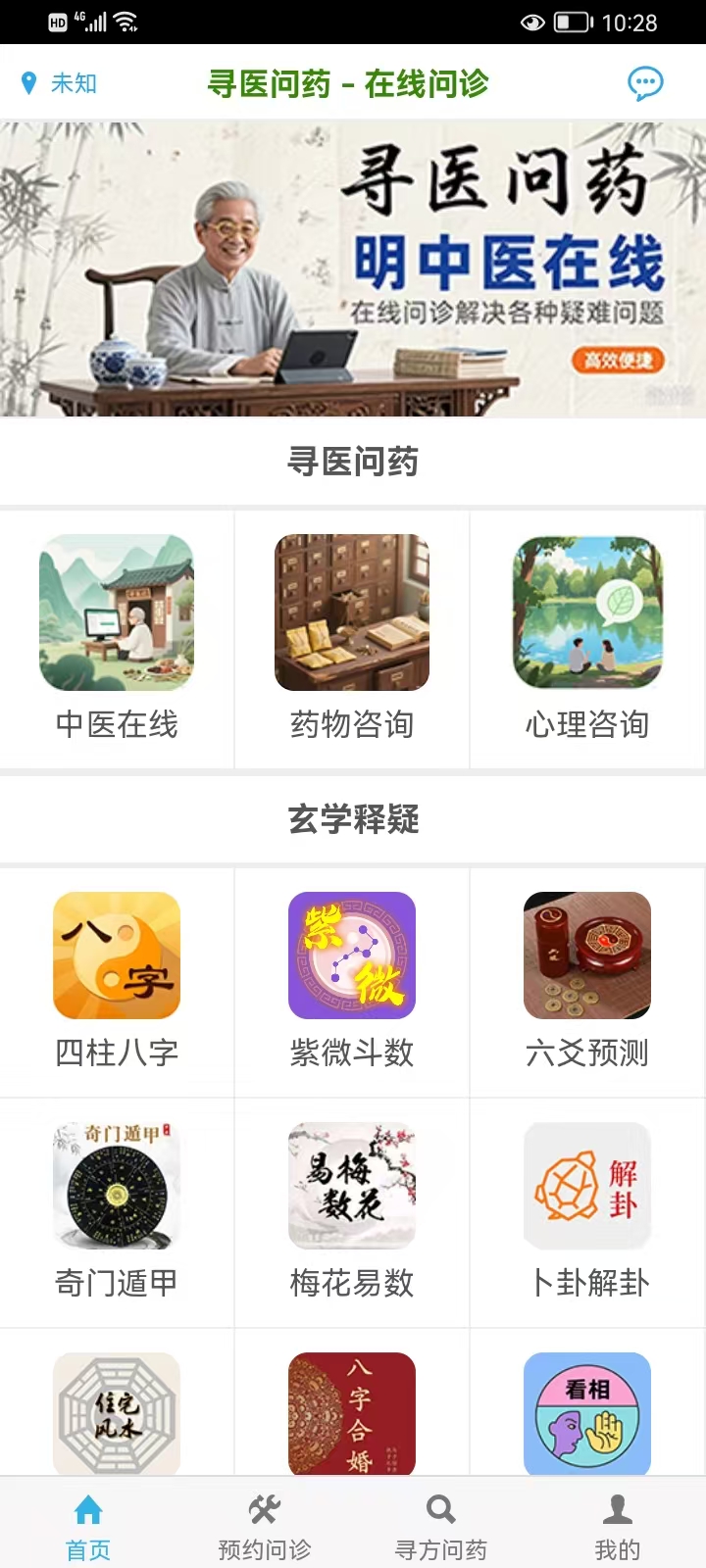
Task: Tap 卜卦解卦 item
Action: 587,1210
